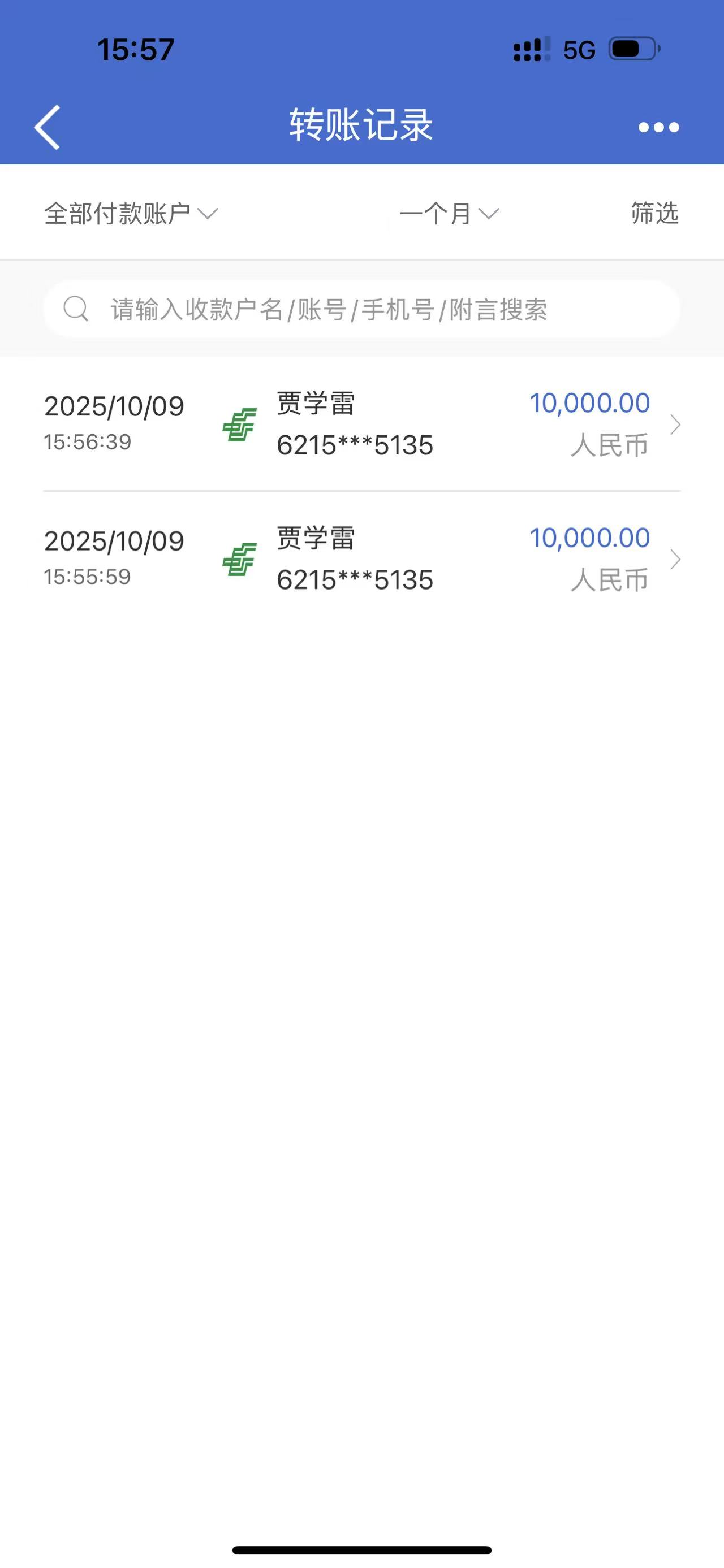Screen dimensions: 724x1568
Task: Expand the 全部付款账户 account dropdown
Action: tap(130, 214)
